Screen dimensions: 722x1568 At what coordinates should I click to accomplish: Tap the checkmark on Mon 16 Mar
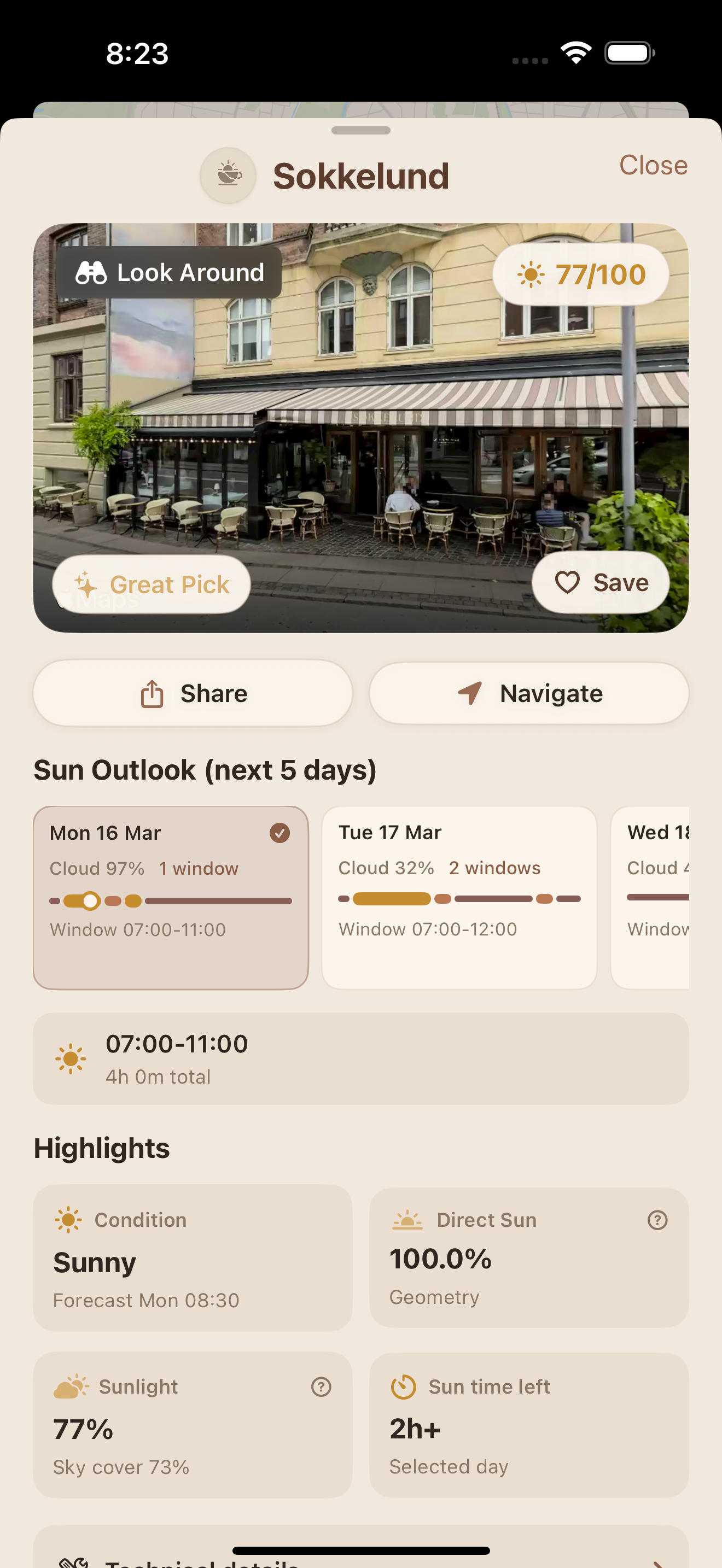point(280,832)
